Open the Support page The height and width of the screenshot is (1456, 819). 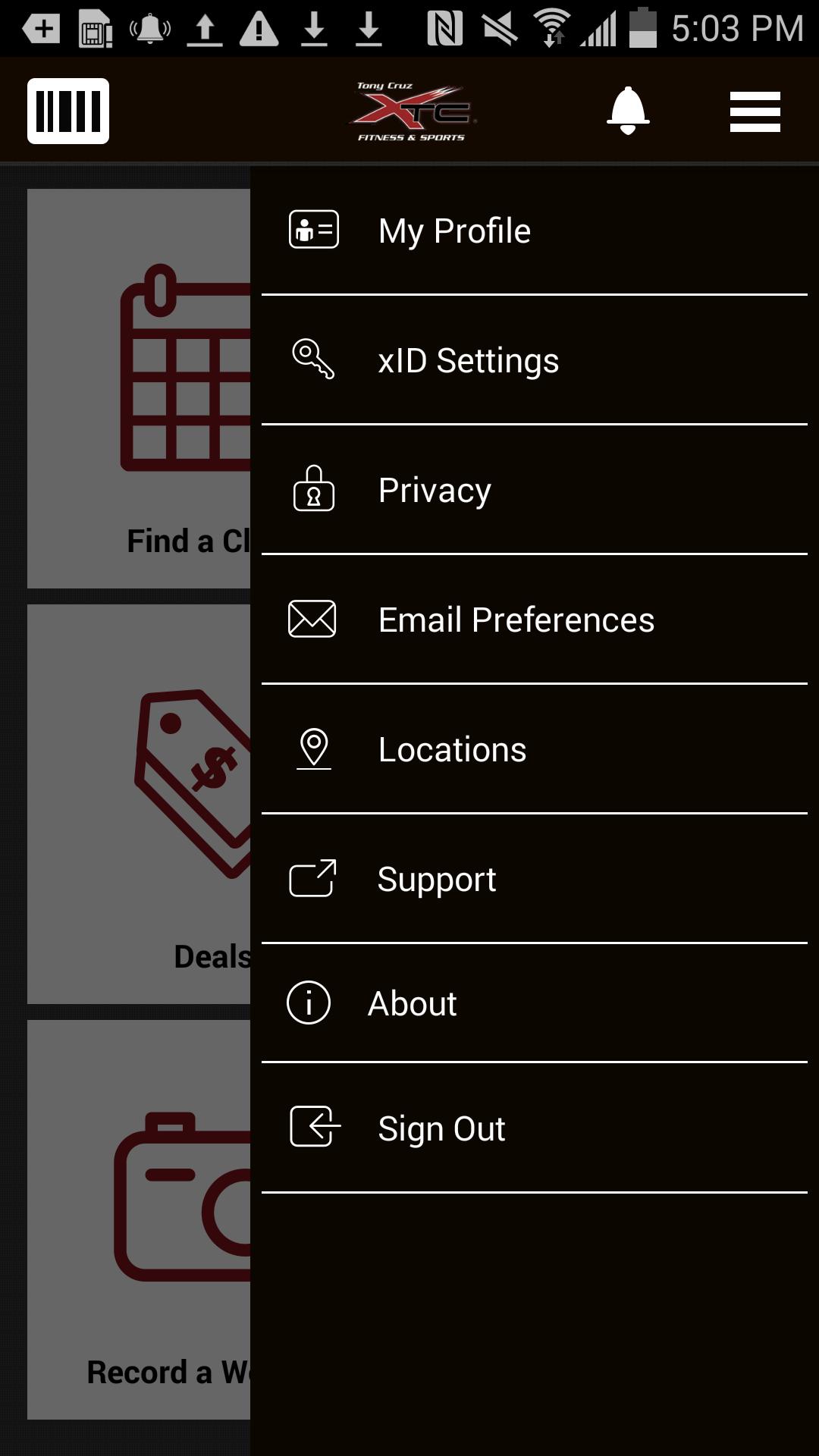click(x=436, y=879)
